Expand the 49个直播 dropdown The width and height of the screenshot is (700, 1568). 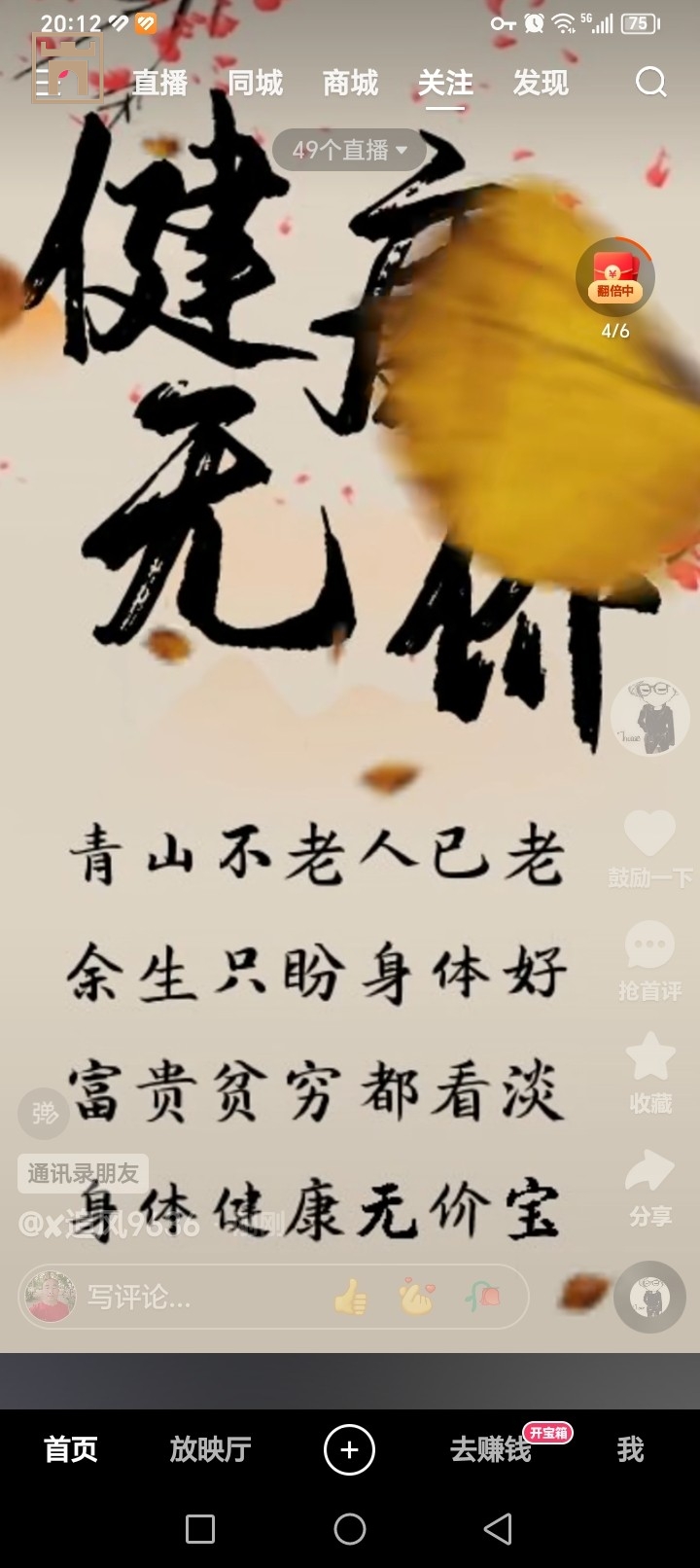point(349,150)
